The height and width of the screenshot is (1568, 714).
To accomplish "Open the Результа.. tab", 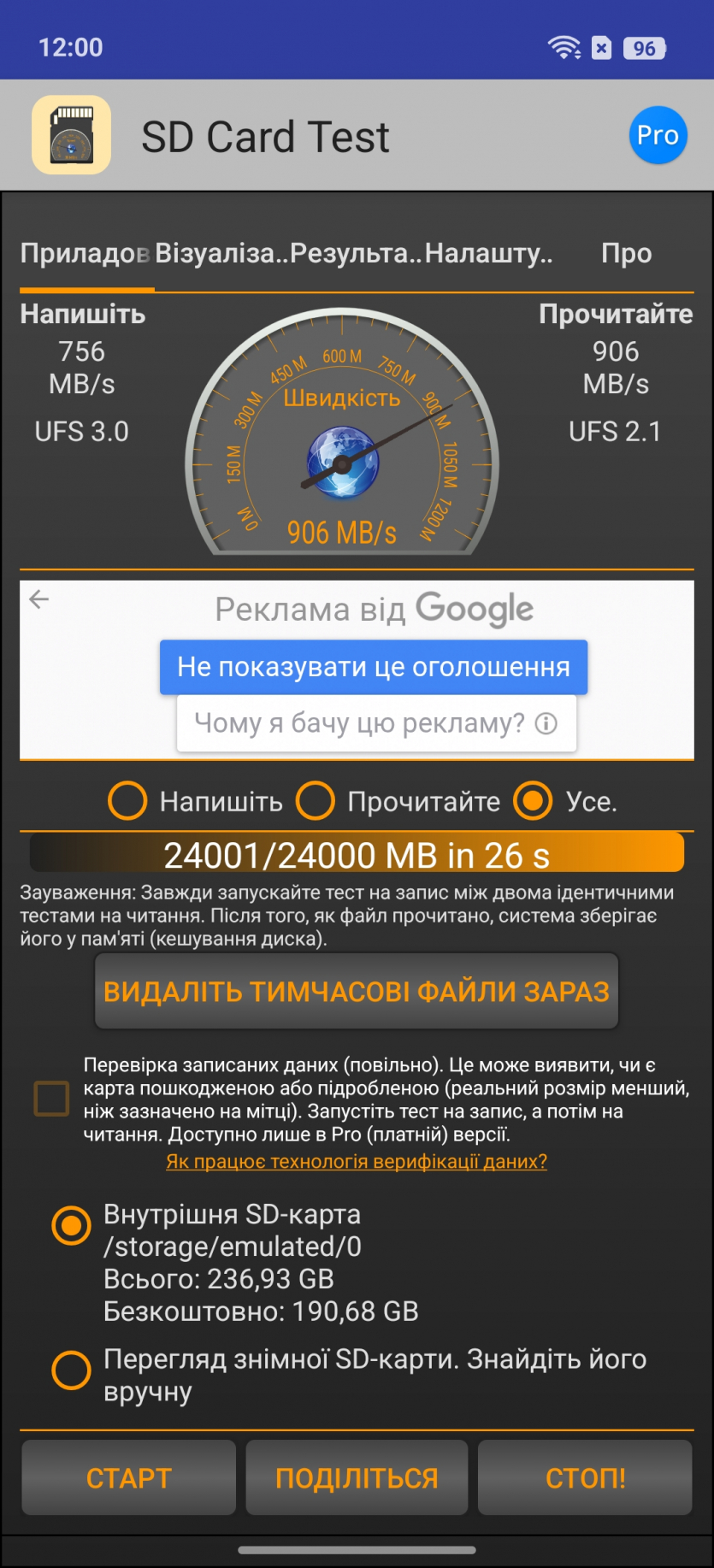I will pyautogui.click(x=356, y=253).
